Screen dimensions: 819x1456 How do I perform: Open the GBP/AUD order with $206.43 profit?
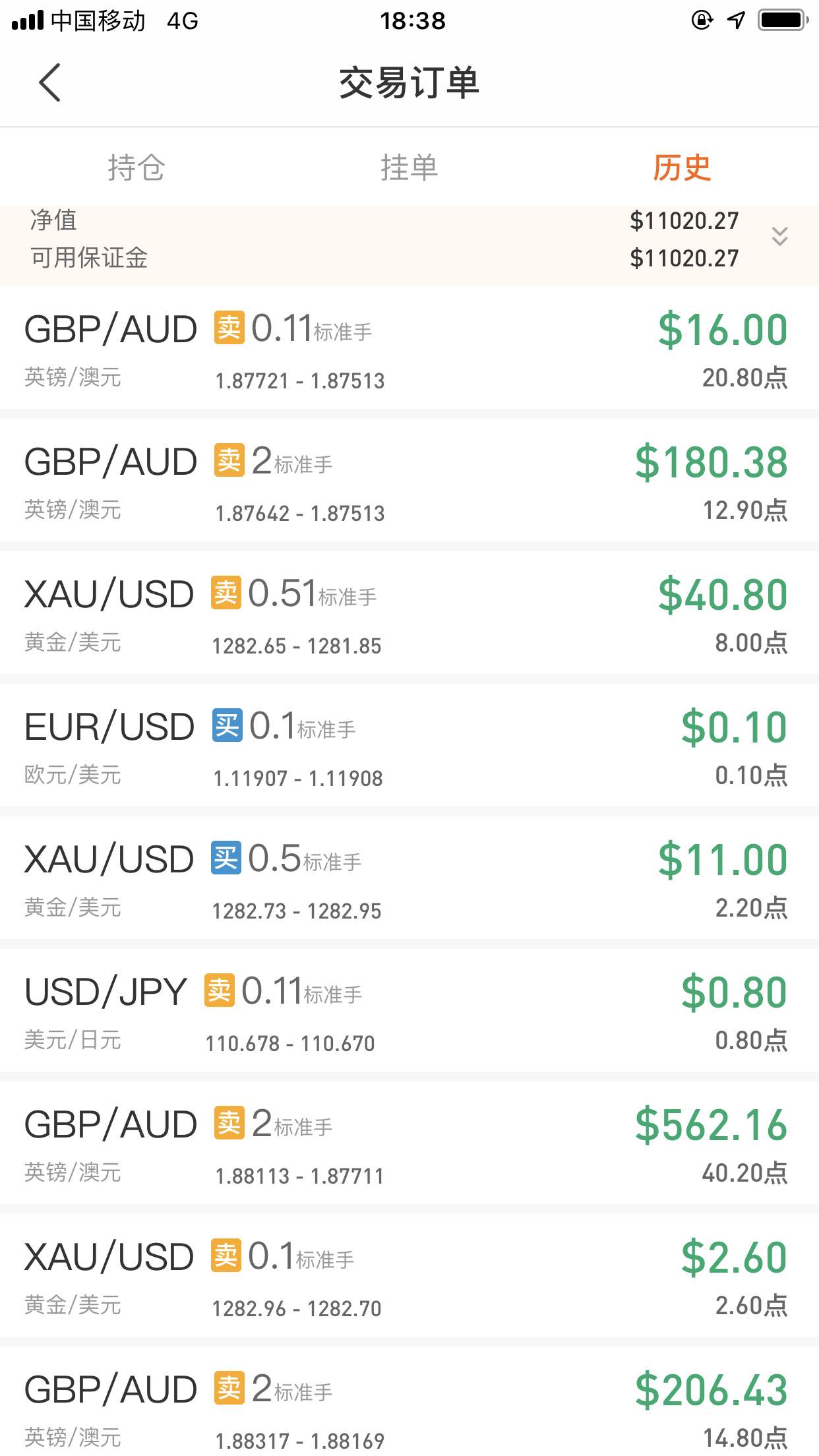pos(409,1401)
